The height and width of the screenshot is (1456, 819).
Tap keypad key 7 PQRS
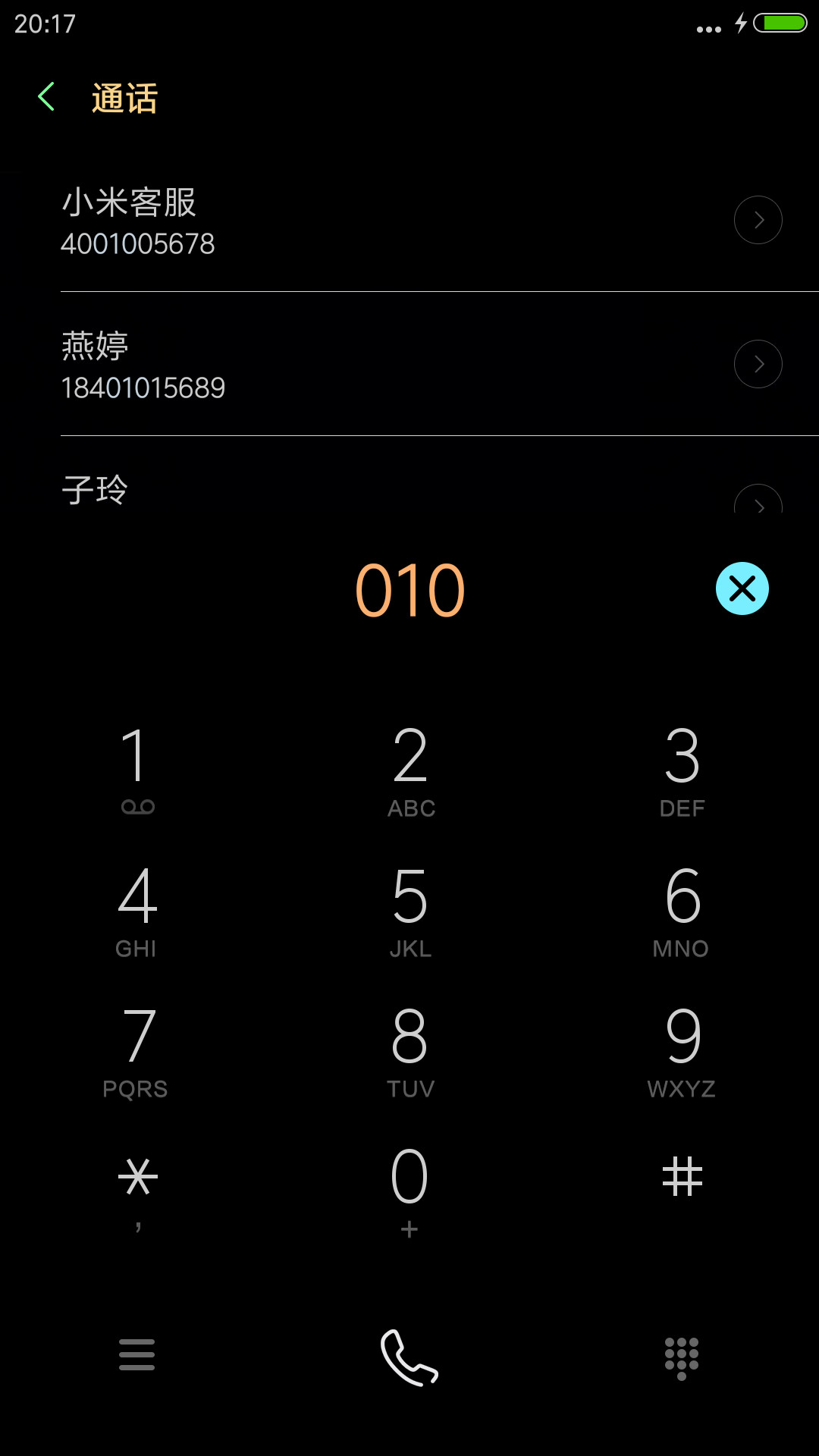coord(137,1050)
